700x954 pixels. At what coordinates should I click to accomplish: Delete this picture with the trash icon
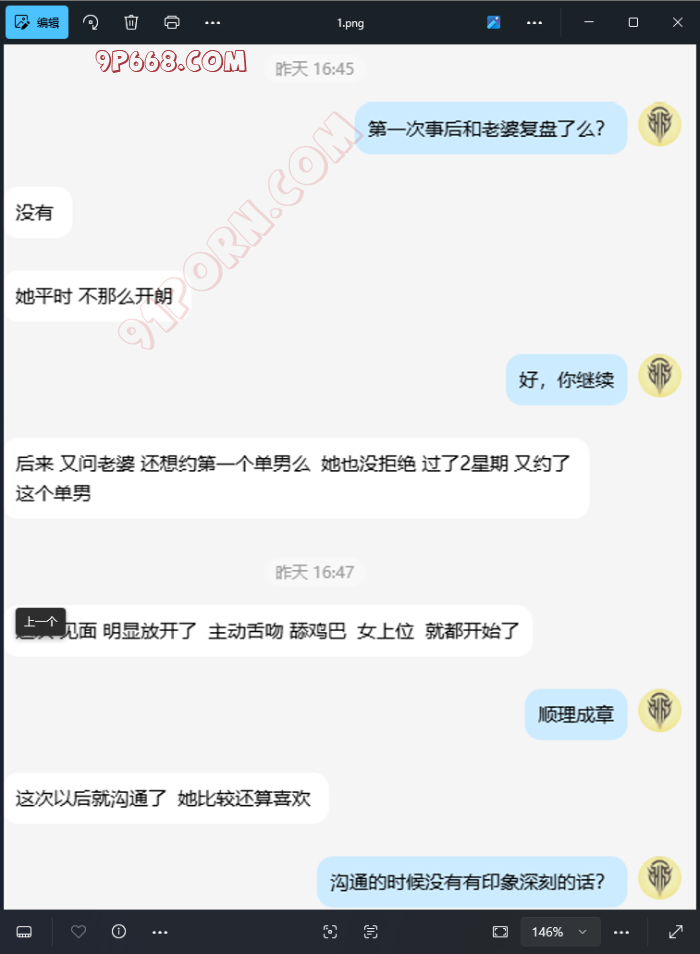[131, 22]
